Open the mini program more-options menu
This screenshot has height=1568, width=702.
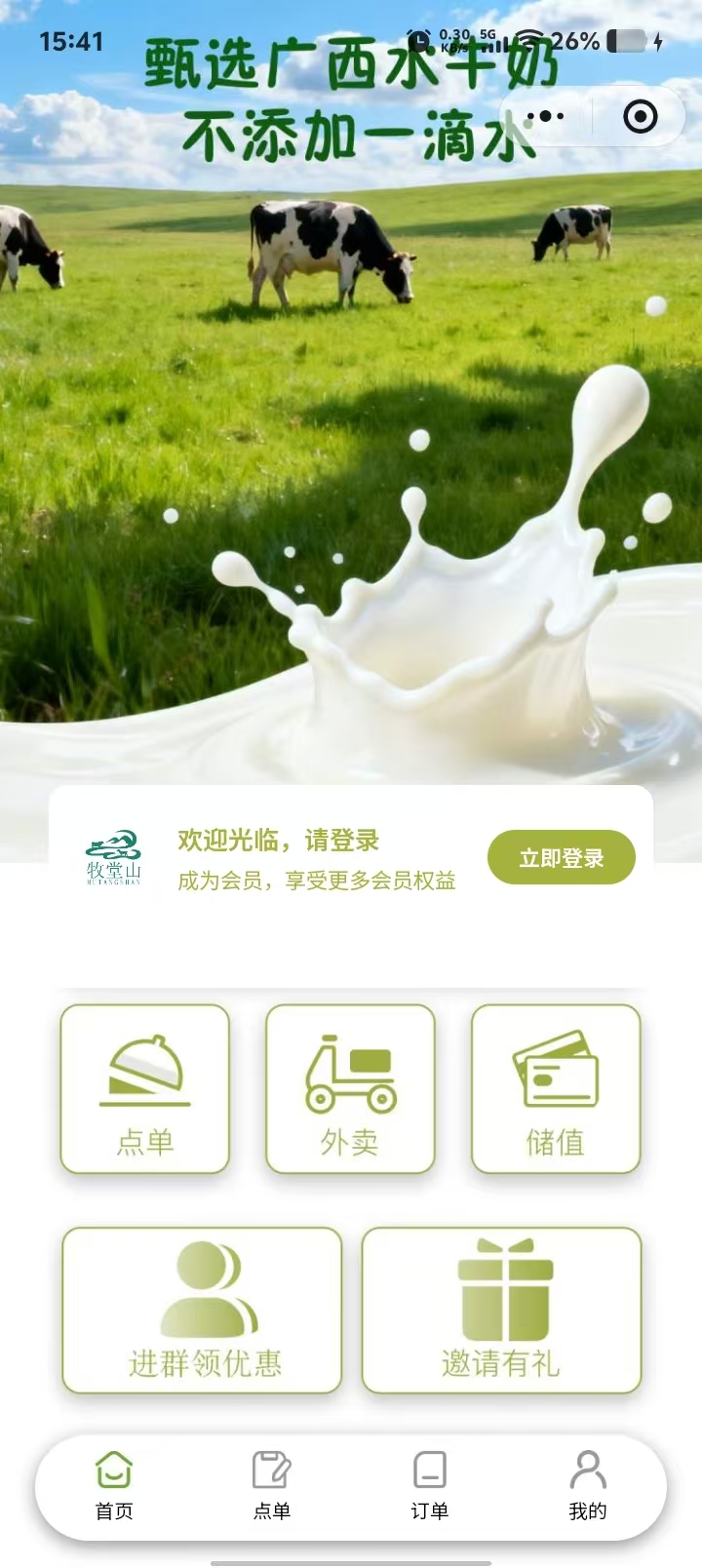tap(545, 117)
